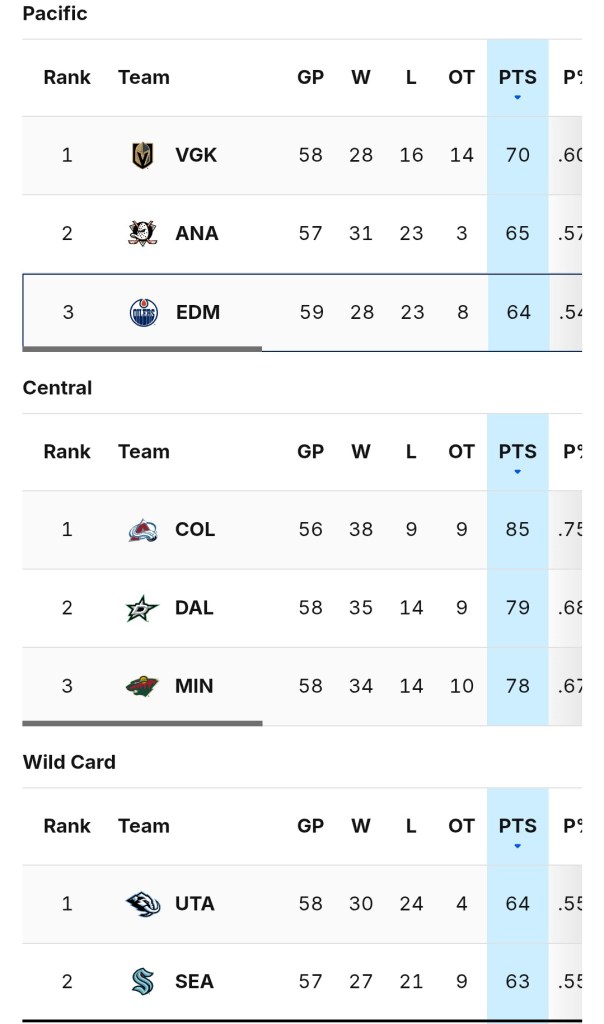Sort the Wild Card table by PTS
Image resolution: width=604 pixels, height=1024 pixels.
click(517, 827)
